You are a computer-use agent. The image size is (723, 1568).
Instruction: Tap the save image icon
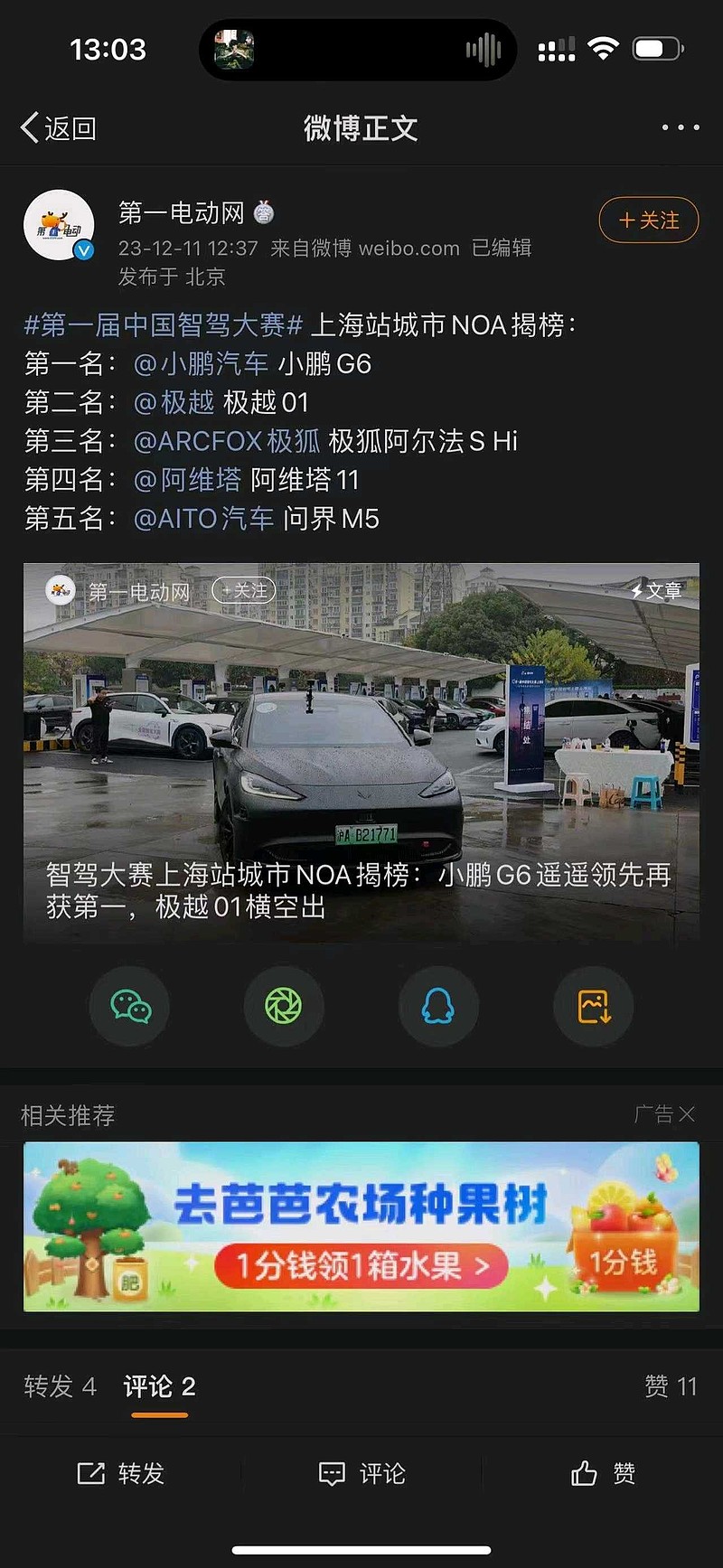click(593, 1006)
